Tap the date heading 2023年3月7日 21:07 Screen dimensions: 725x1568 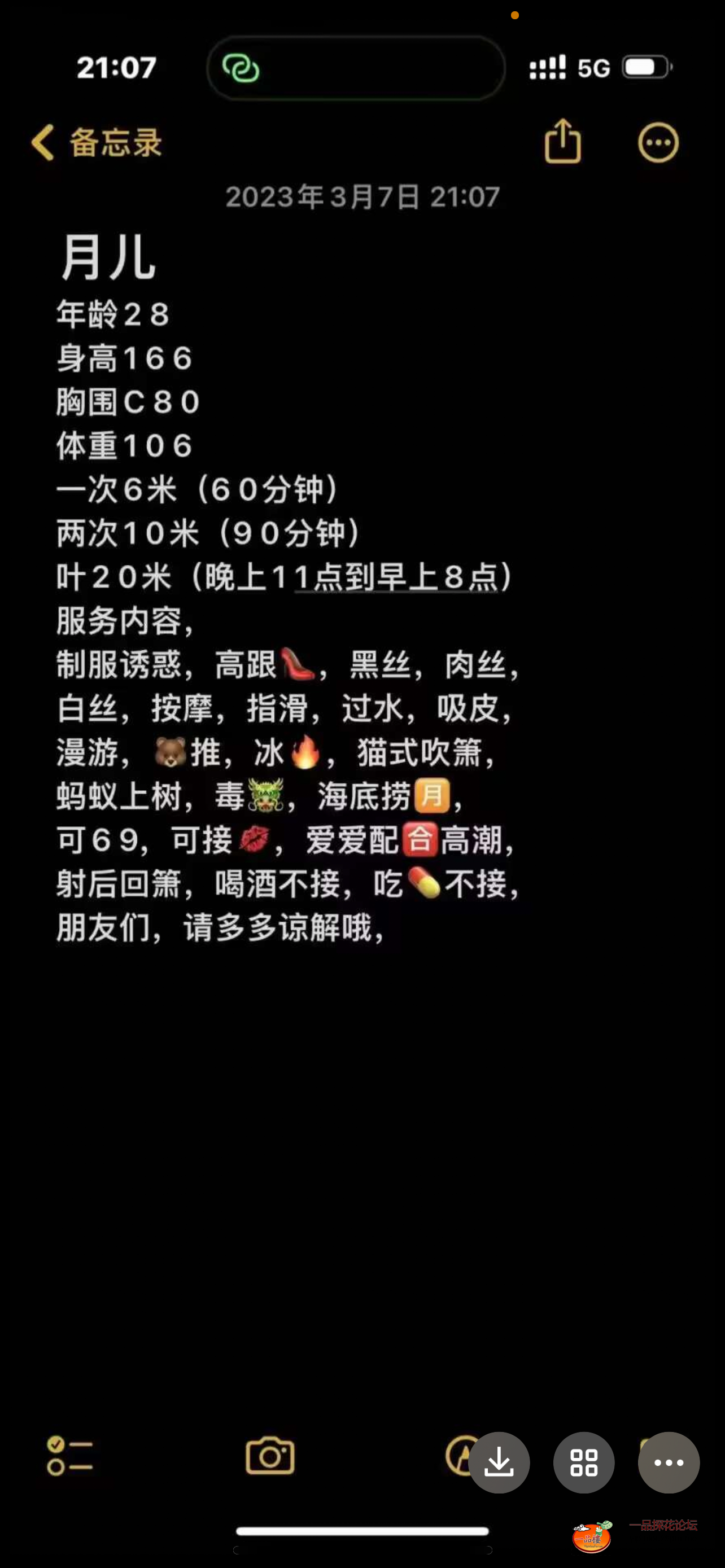pyautogui.click(x=362, y=196)
